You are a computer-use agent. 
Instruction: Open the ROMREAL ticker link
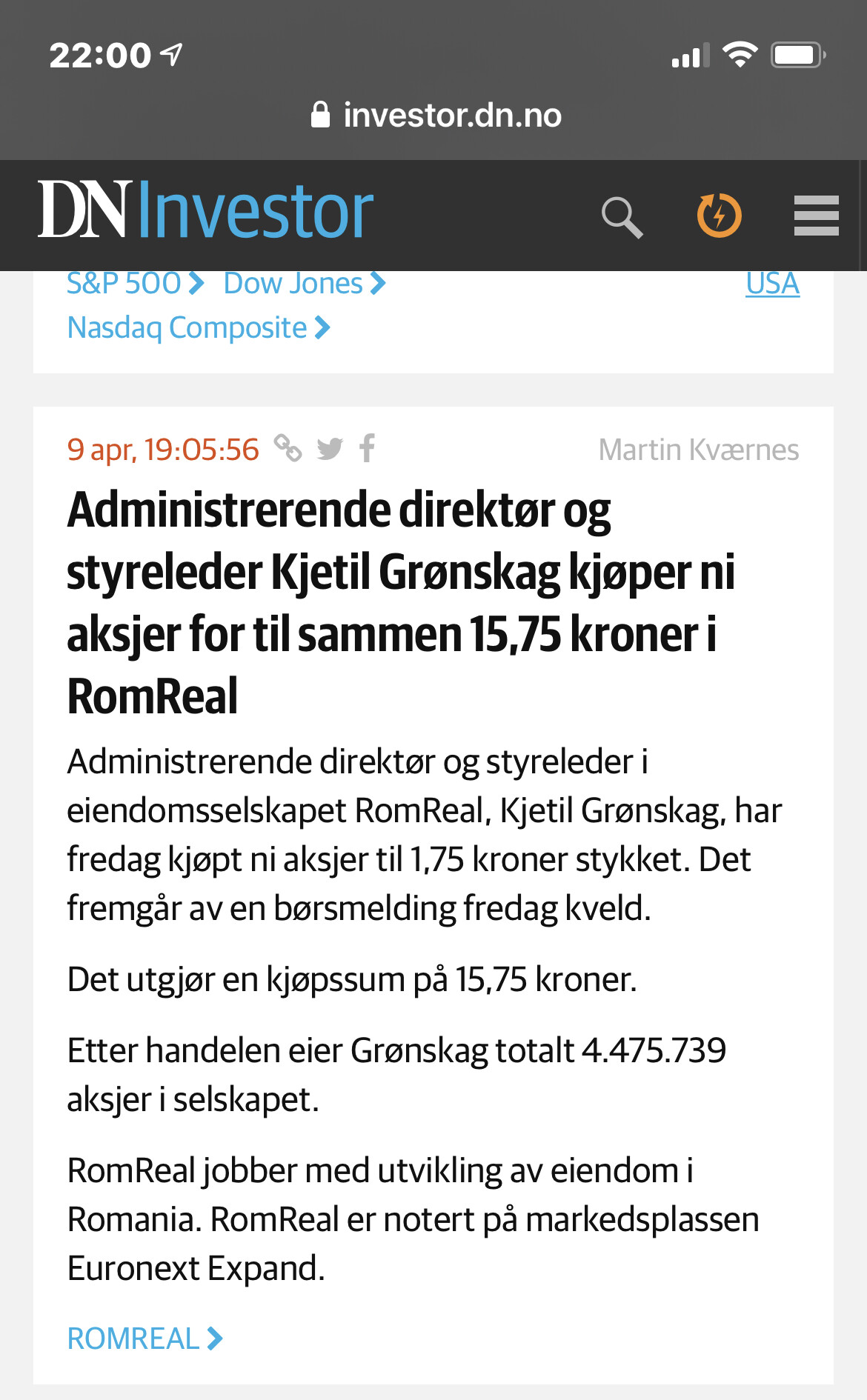coord(144,1339)
